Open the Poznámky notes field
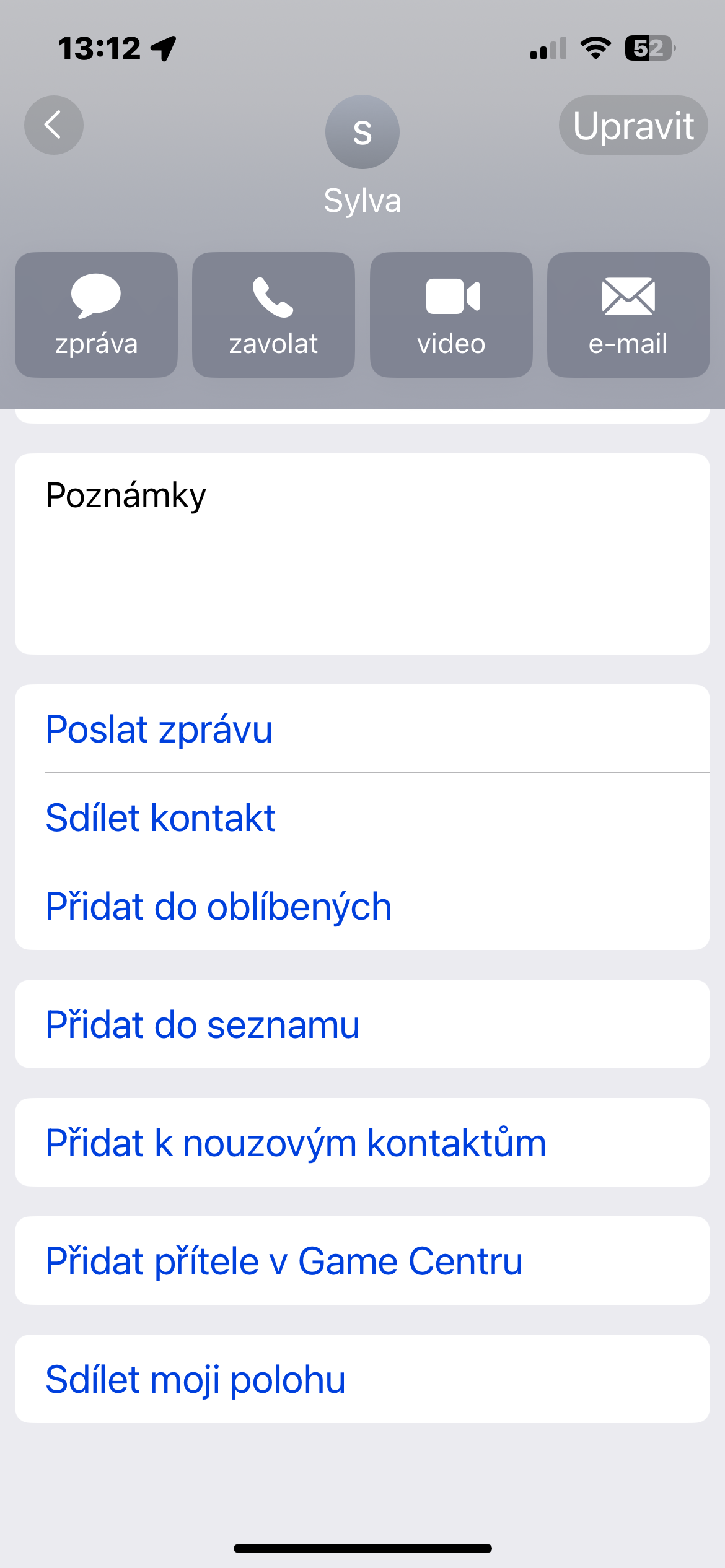 point(362,554)
